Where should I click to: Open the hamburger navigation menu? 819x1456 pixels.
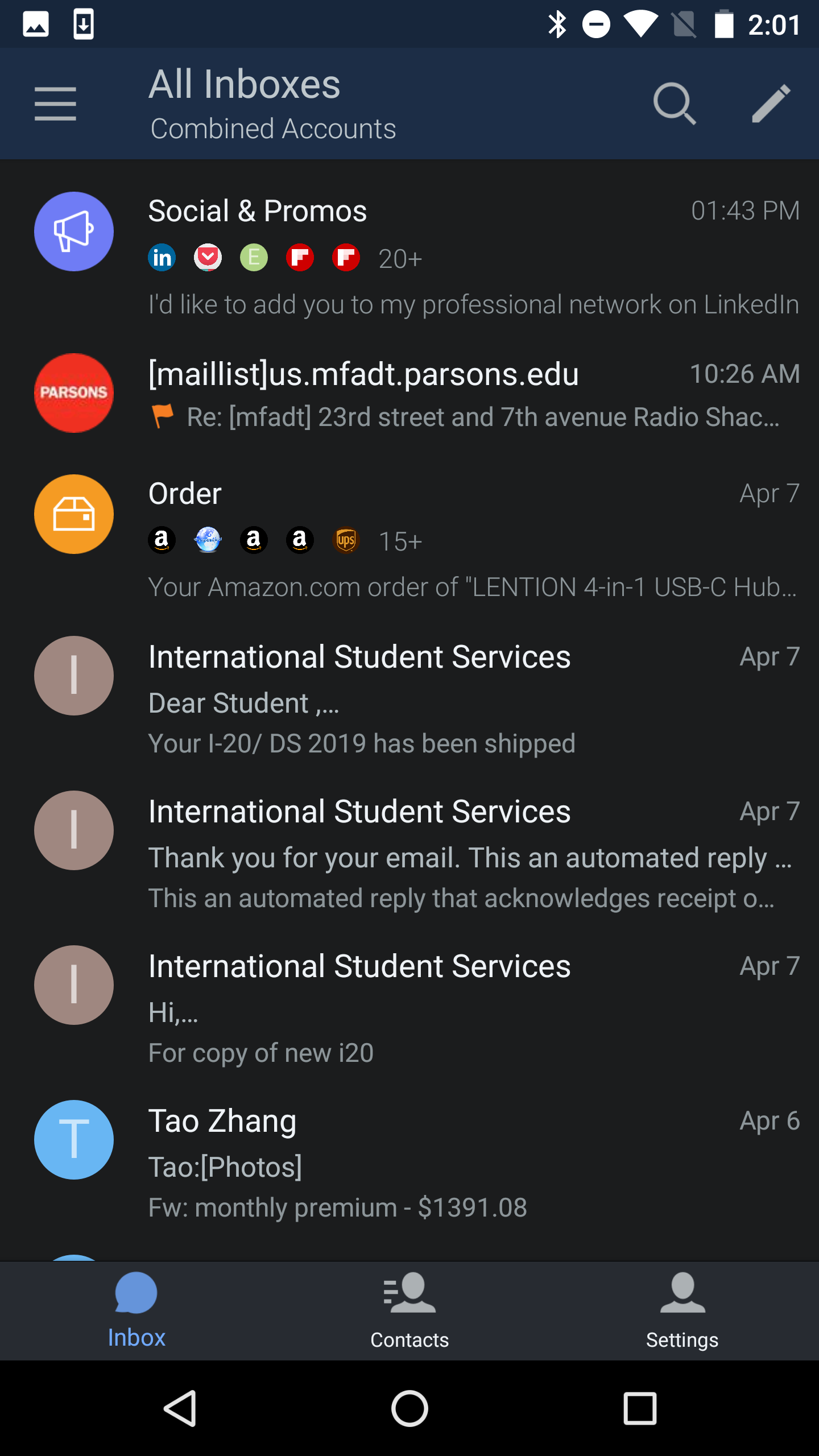coord(55,104)
